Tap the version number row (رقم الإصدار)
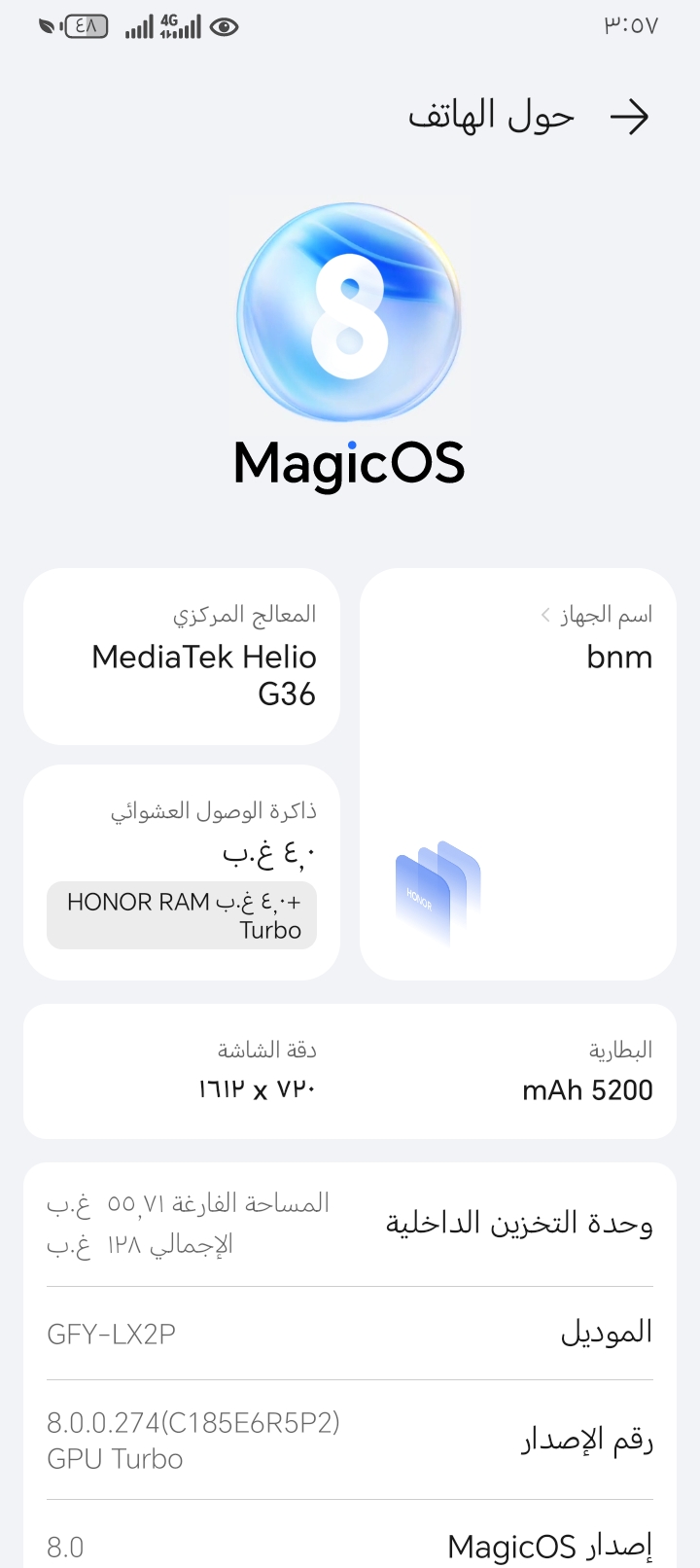700x1568 pixels. tap(350, 1440)
